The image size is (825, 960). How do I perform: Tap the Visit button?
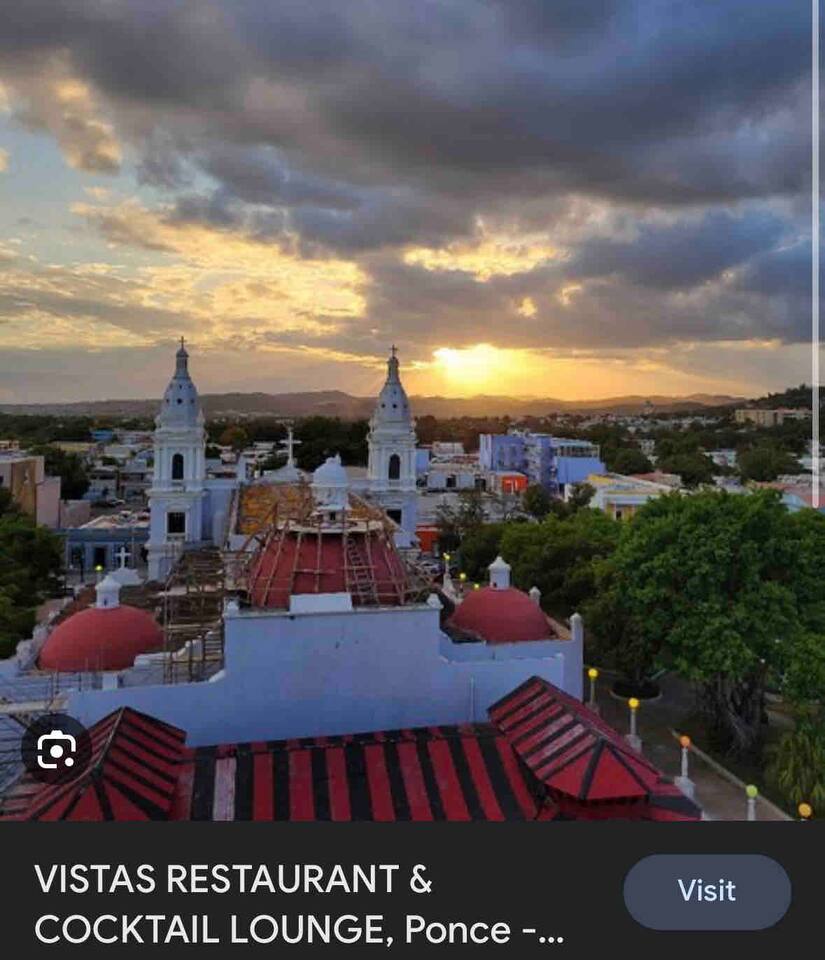(x=707, y=891)
